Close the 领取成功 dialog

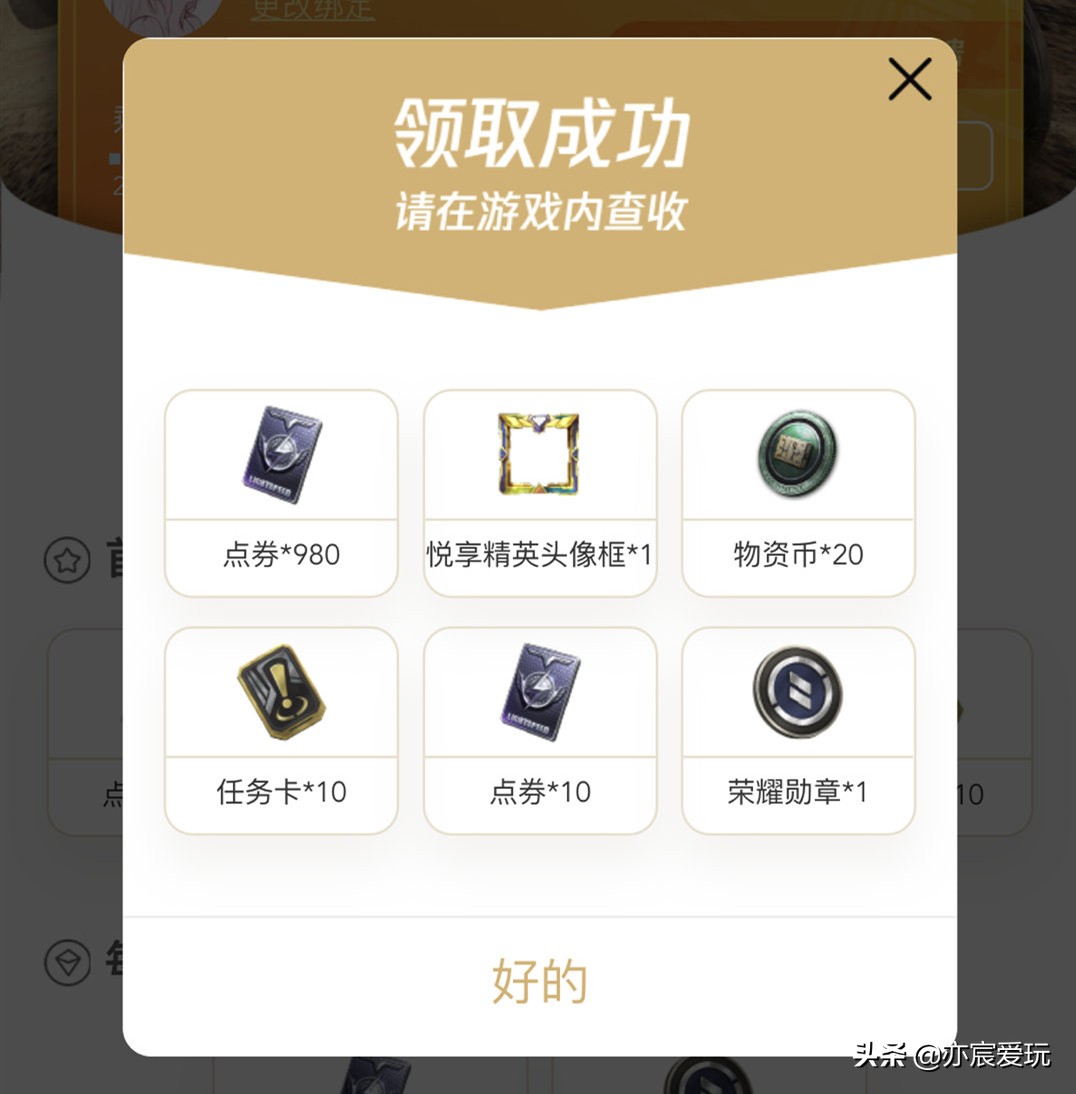[909, 79]
